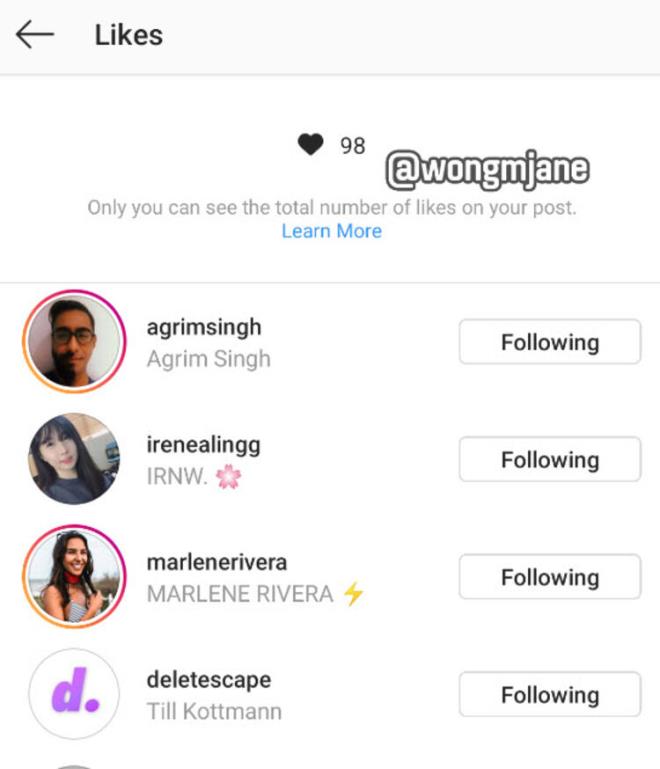Open irenealingg's profile
The image size is (660, 769).
(x=203, y=444)
